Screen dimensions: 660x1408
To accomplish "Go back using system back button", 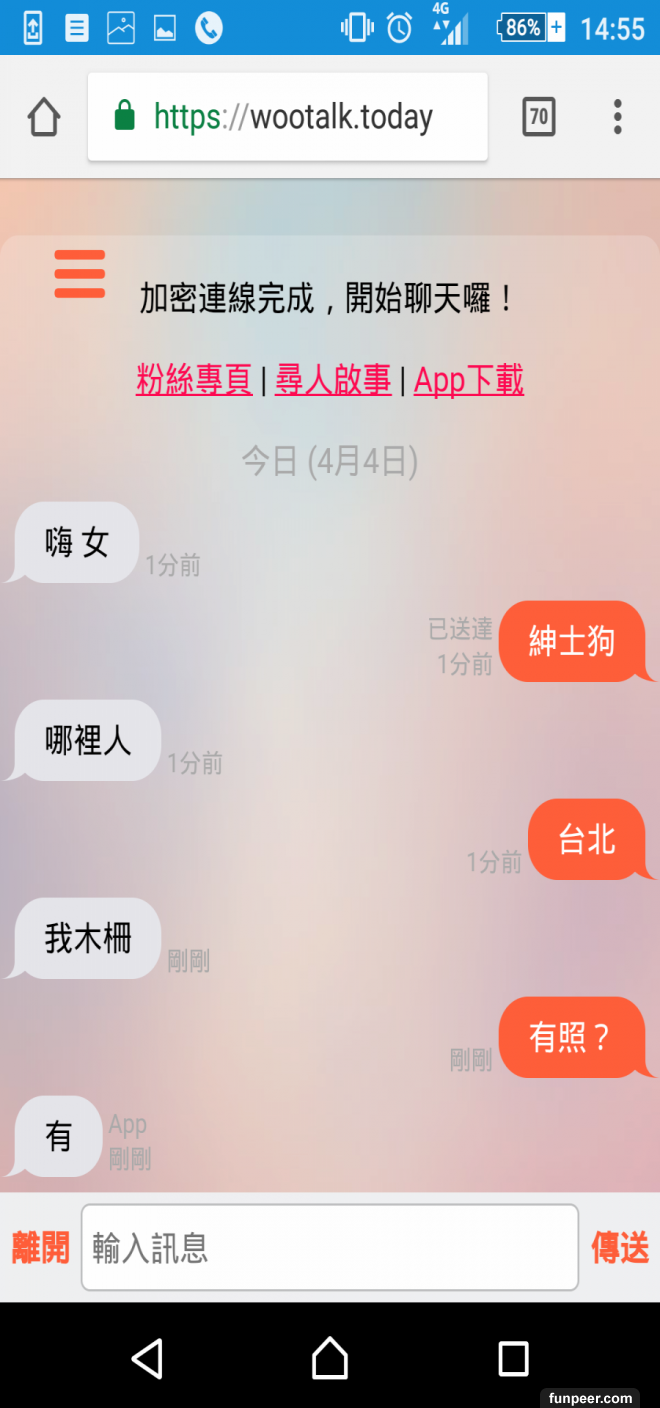I will coord(148,1358).
